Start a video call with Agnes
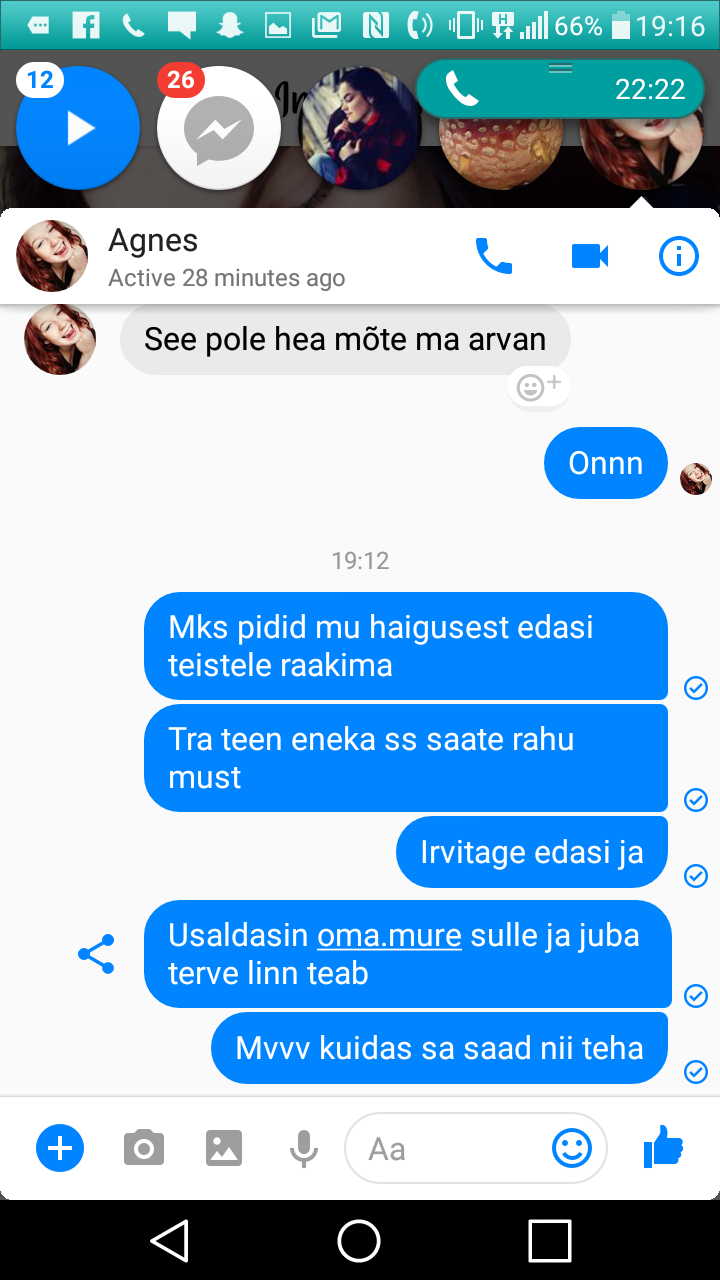 pyautogui.click(x=590, y=257)
